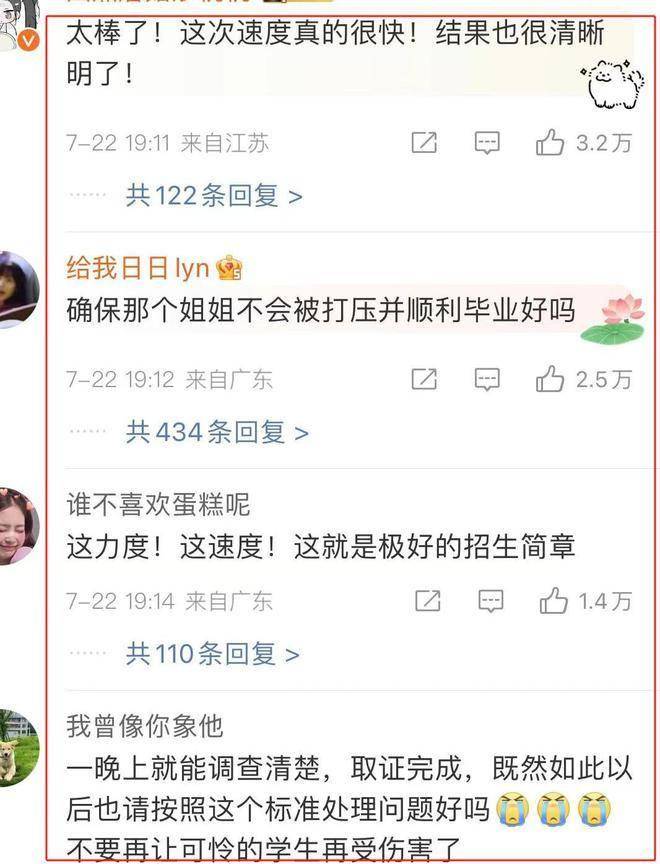The image size is (660, 864).
Task: Share 谁不喜欢蛋糕呢's comment
Action: [427, 601]
